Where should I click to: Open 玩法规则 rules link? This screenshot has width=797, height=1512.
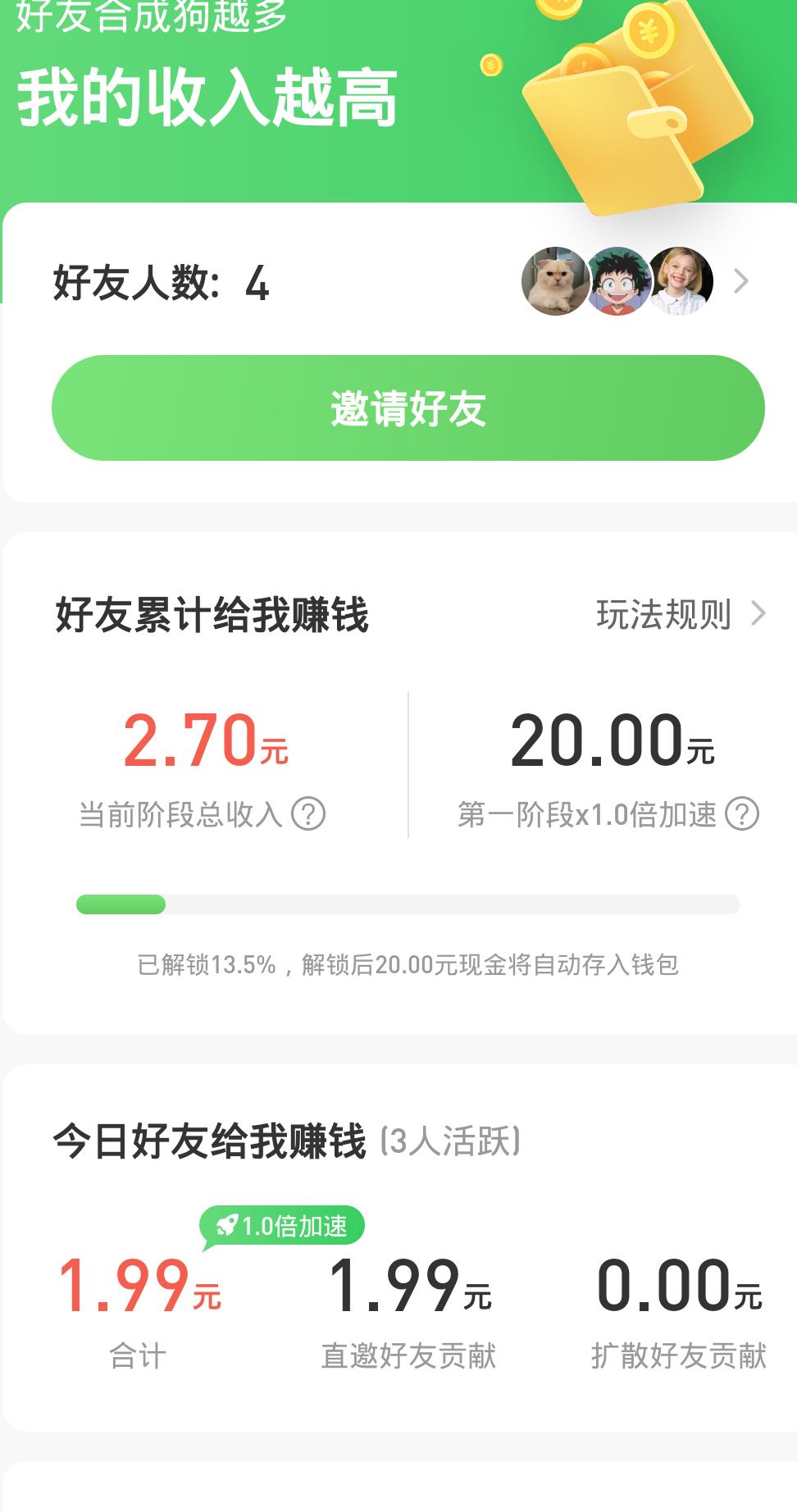[x=679, y=614]
